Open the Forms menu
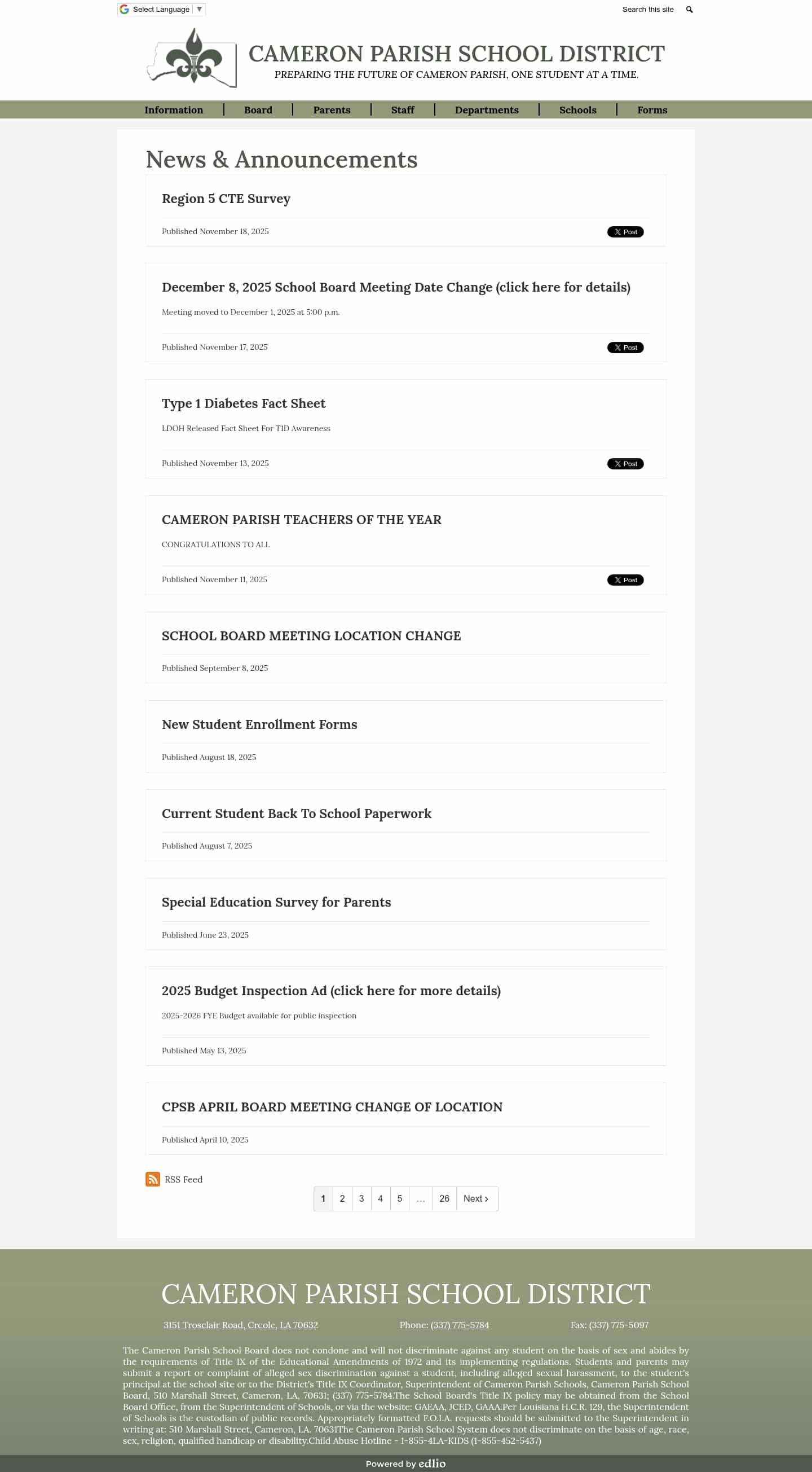The image size is (812, 1472). point(652,109)
